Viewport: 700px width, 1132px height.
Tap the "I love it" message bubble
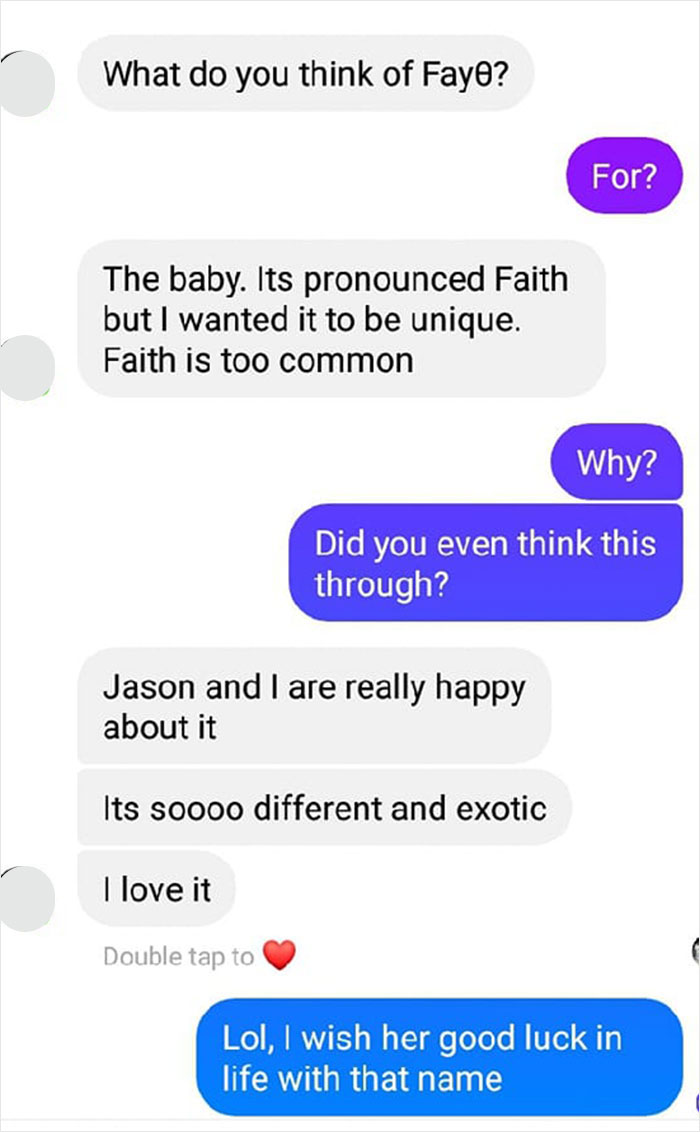[157, 889]
